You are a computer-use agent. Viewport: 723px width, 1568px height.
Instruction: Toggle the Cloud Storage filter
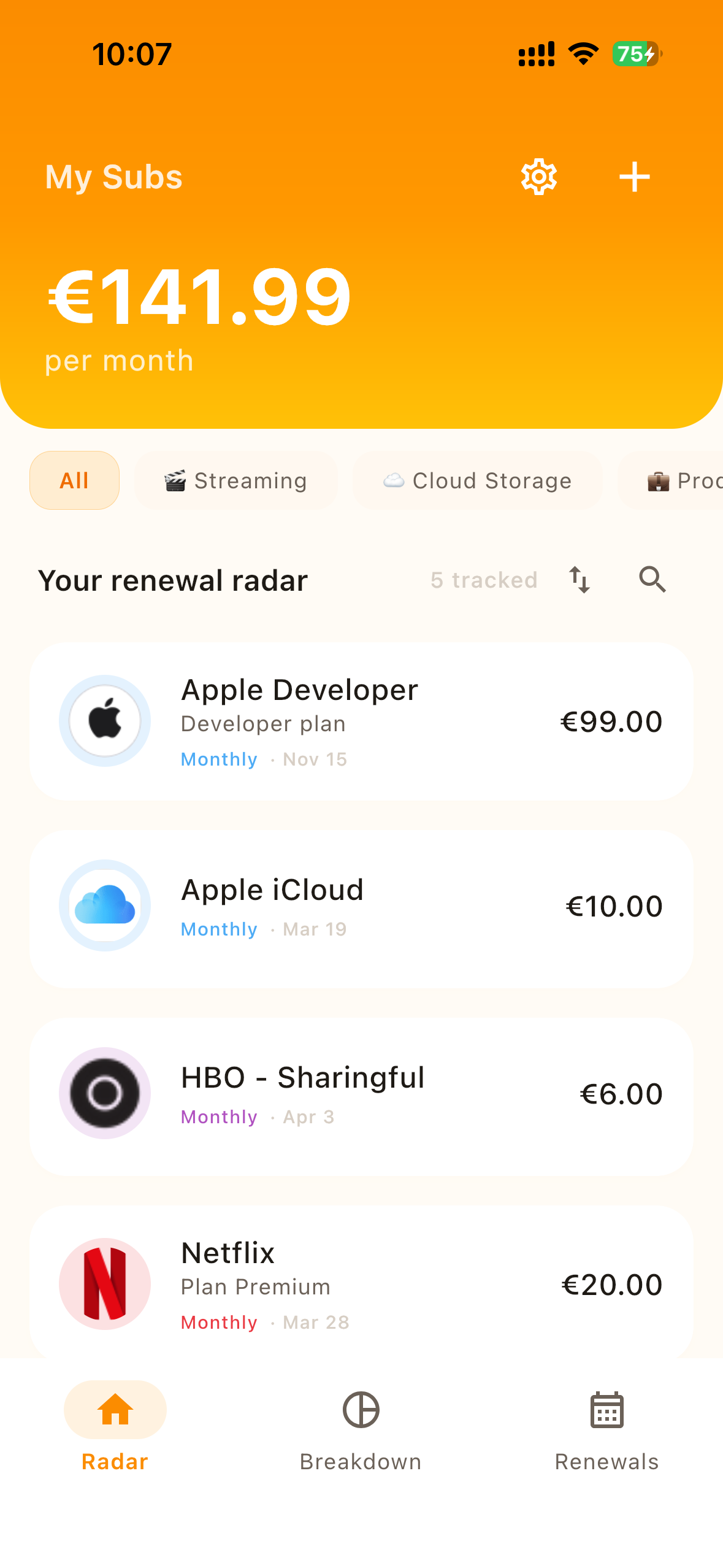pos(477,480)
